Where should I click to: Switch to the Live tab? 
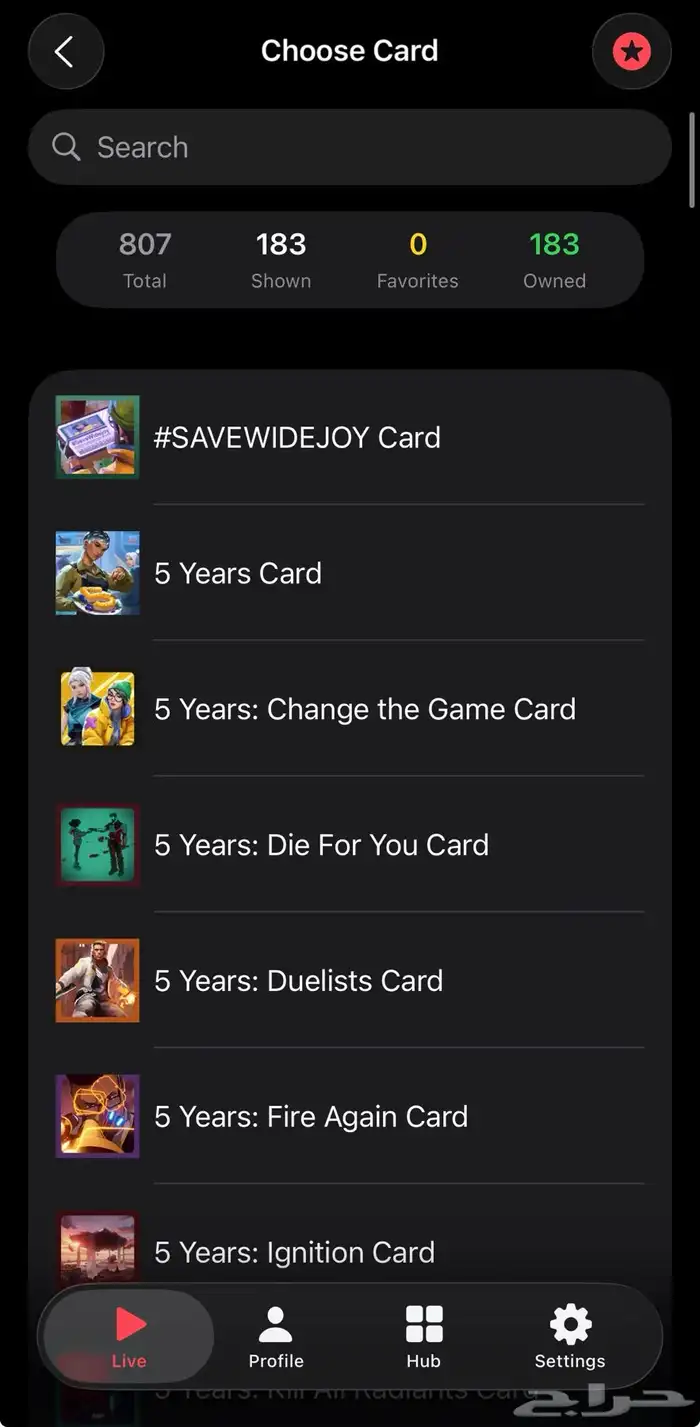129,1337
